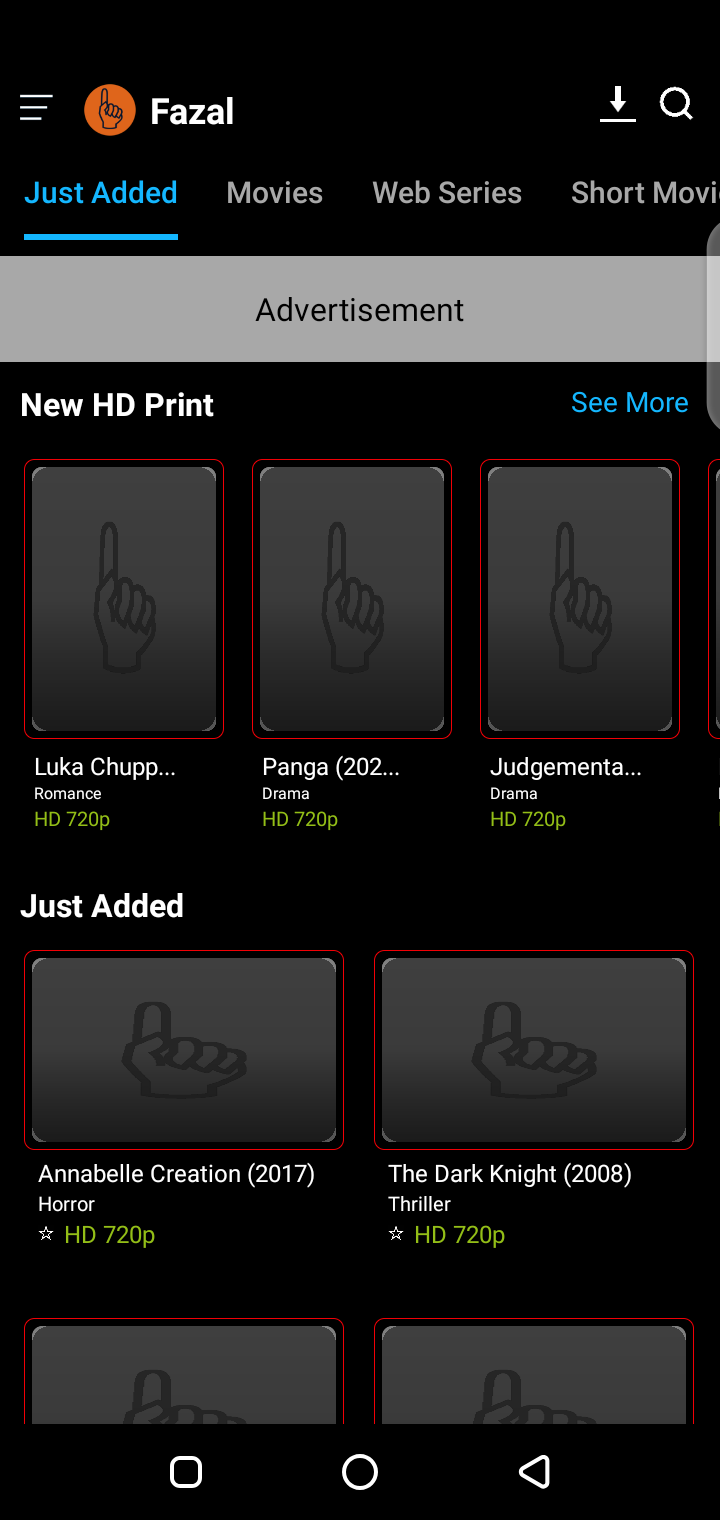Tap the system home button

[360, 1472]
